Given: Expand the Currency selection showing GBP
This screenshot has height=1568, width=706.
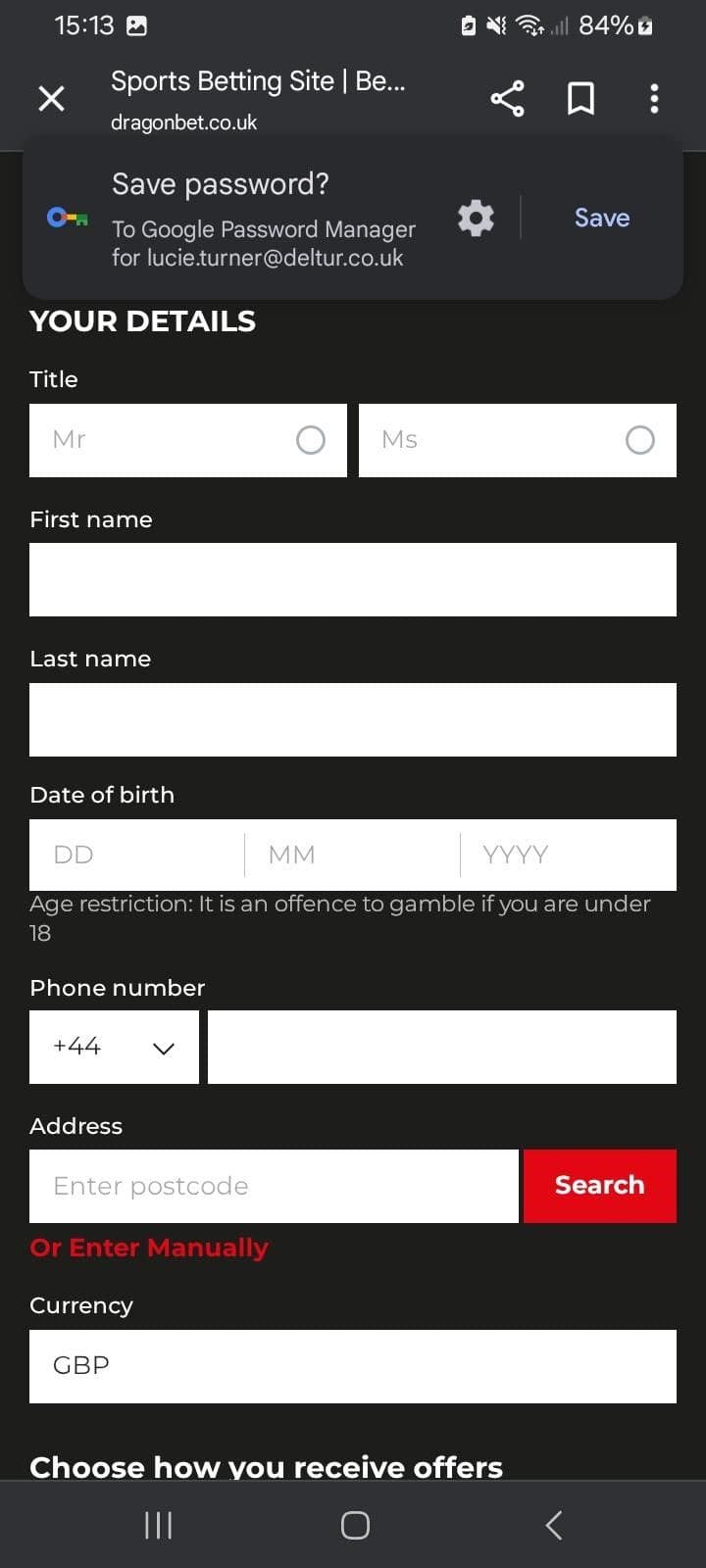Looking at the screenshot, I should (353, 1366).
